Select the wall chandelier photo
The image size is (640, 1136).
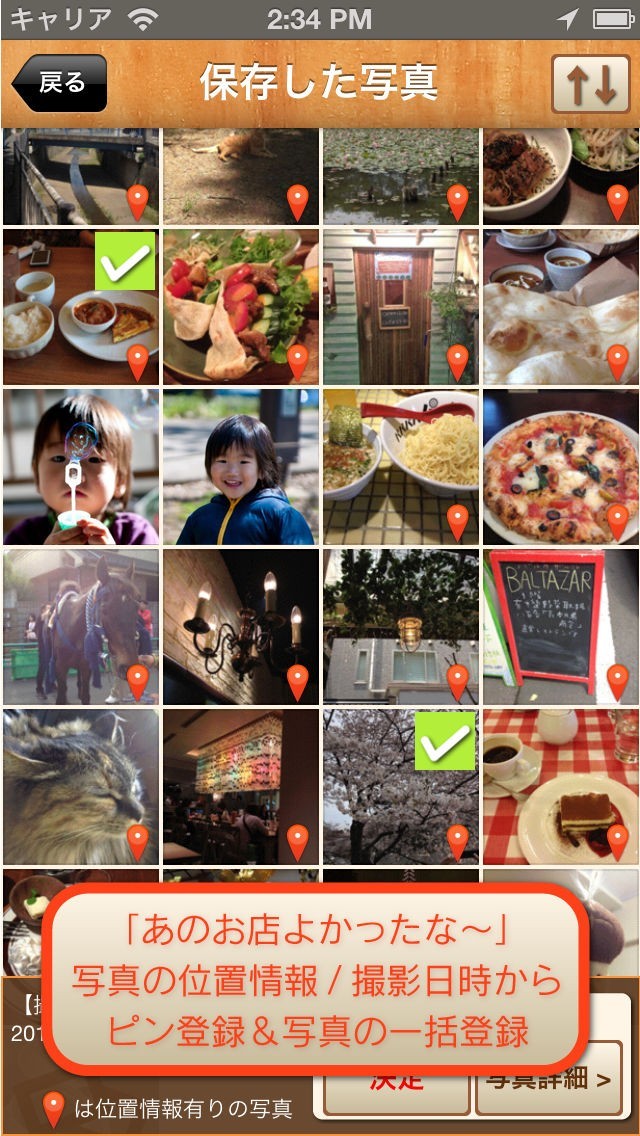tap(240, 627)
